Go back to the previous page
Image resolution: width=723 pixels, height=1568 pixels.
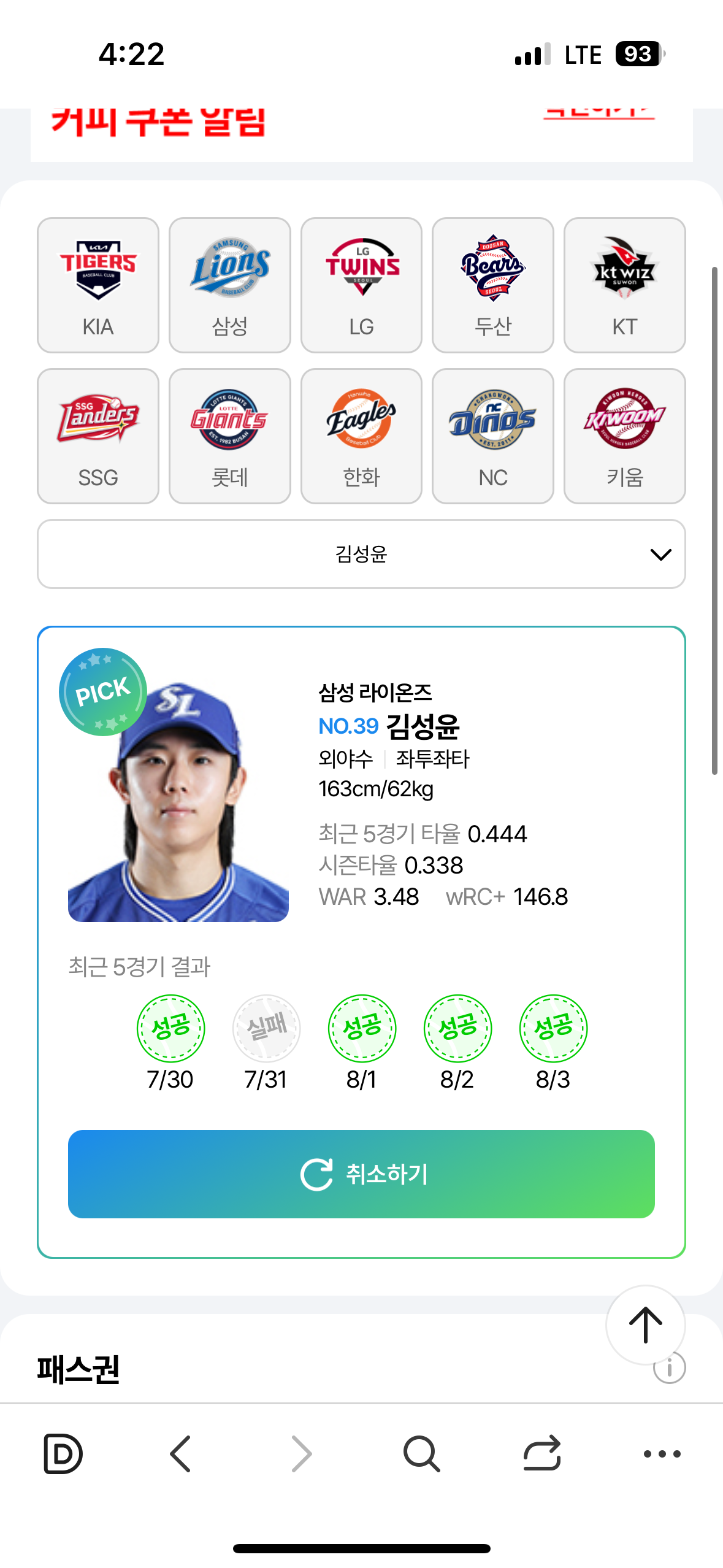(181, 1453)
